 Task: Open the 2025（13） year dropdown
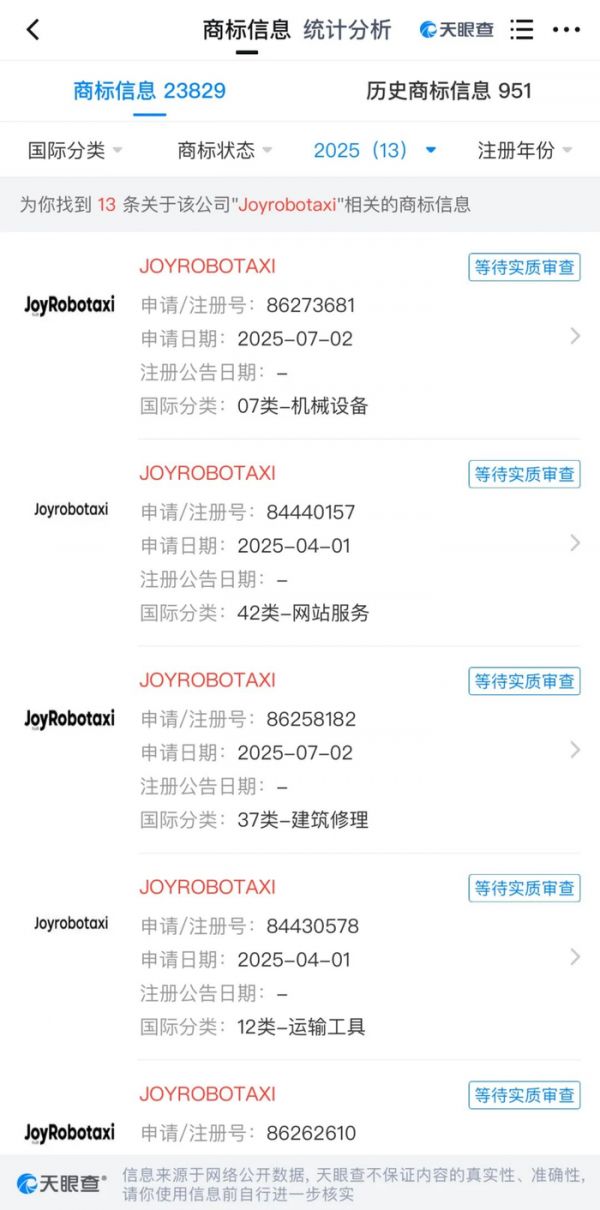click(x=375, y=151)
